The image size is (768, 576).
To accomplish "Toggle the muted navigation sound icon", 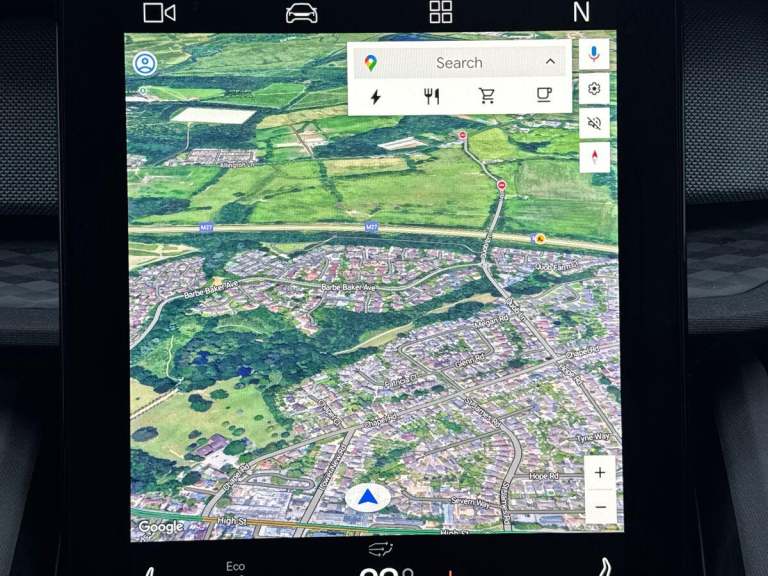I will pos(594,123).
